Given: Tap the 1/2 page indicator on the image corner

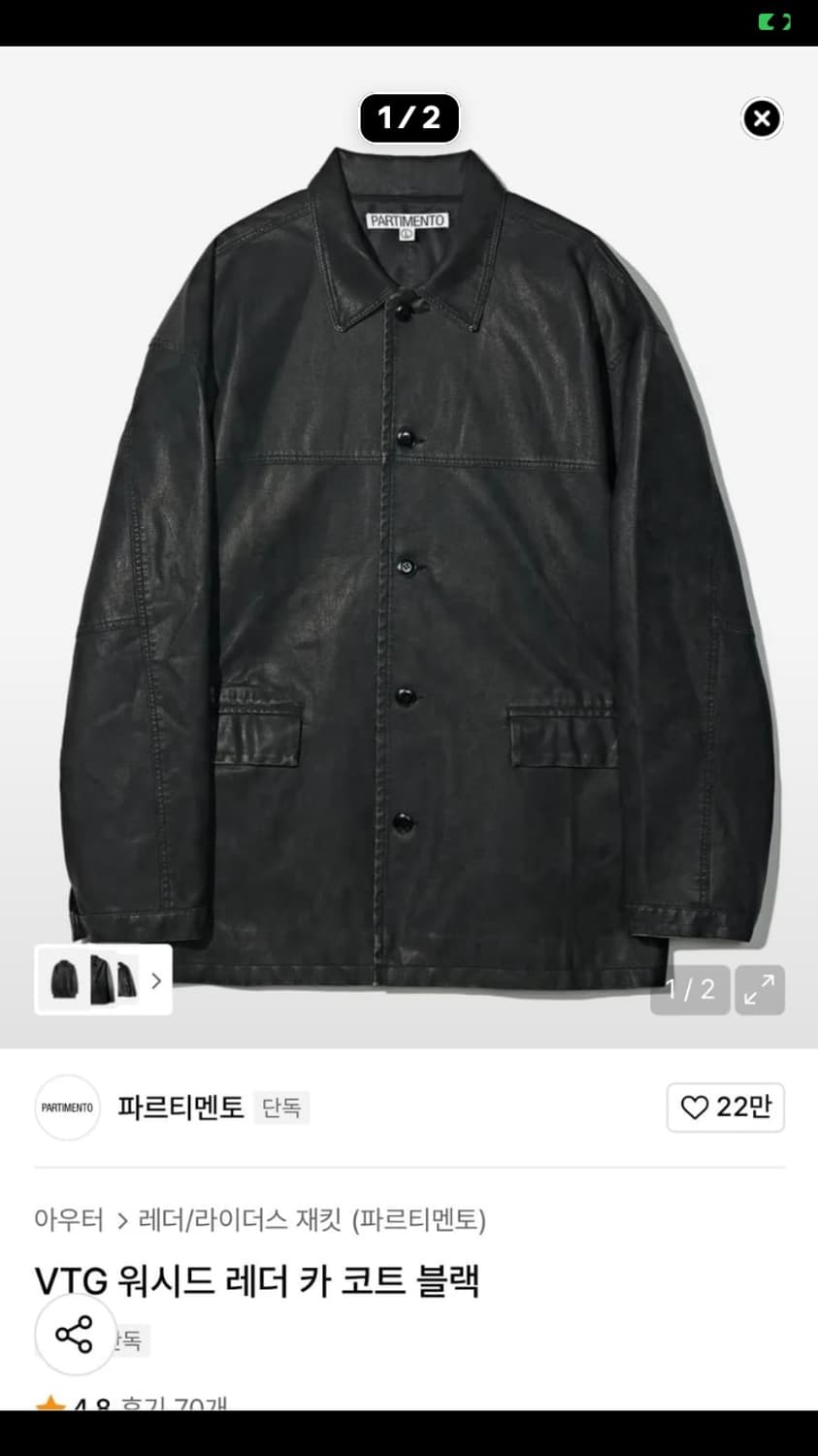Looking at the screenshot, I should tap(689, 989).
